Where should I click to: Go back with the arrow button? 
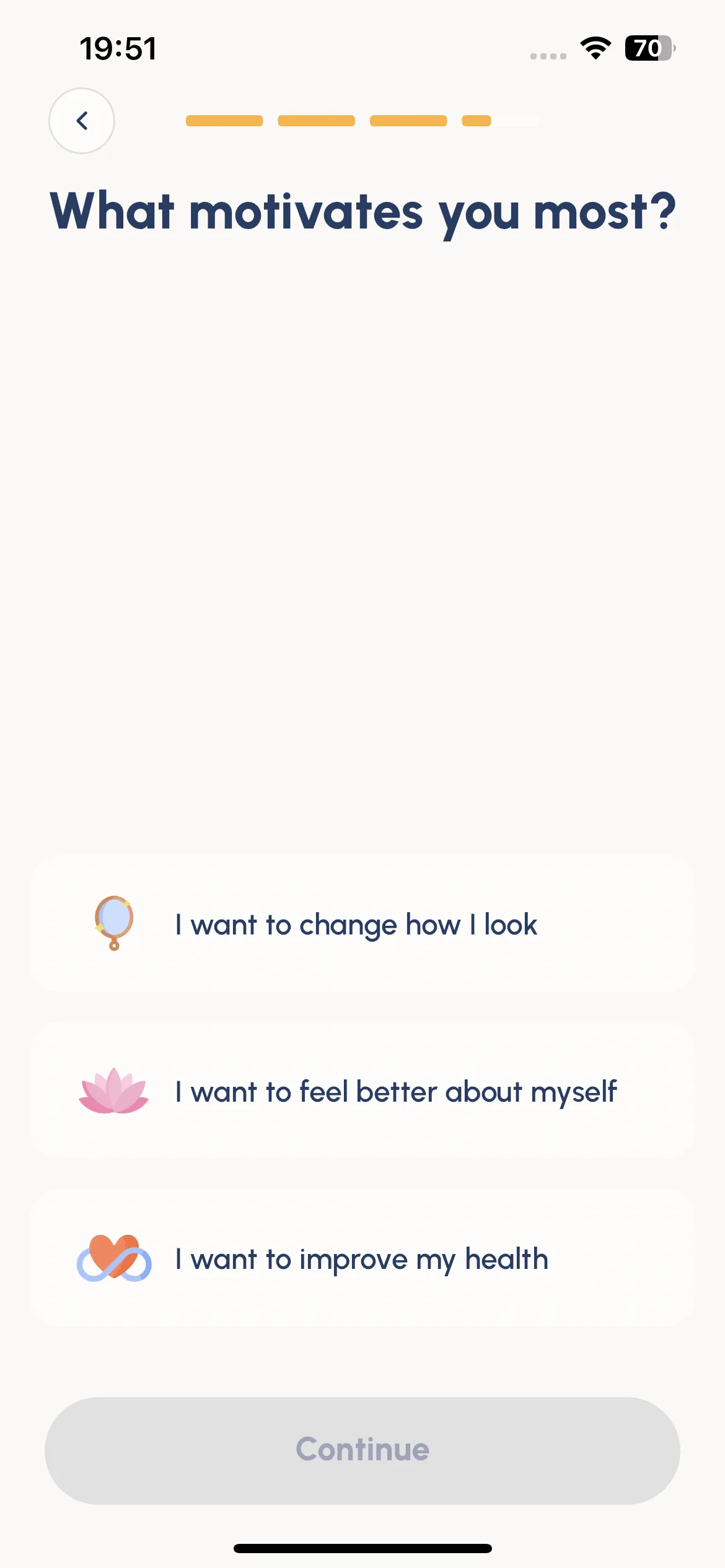pos(82,121)
